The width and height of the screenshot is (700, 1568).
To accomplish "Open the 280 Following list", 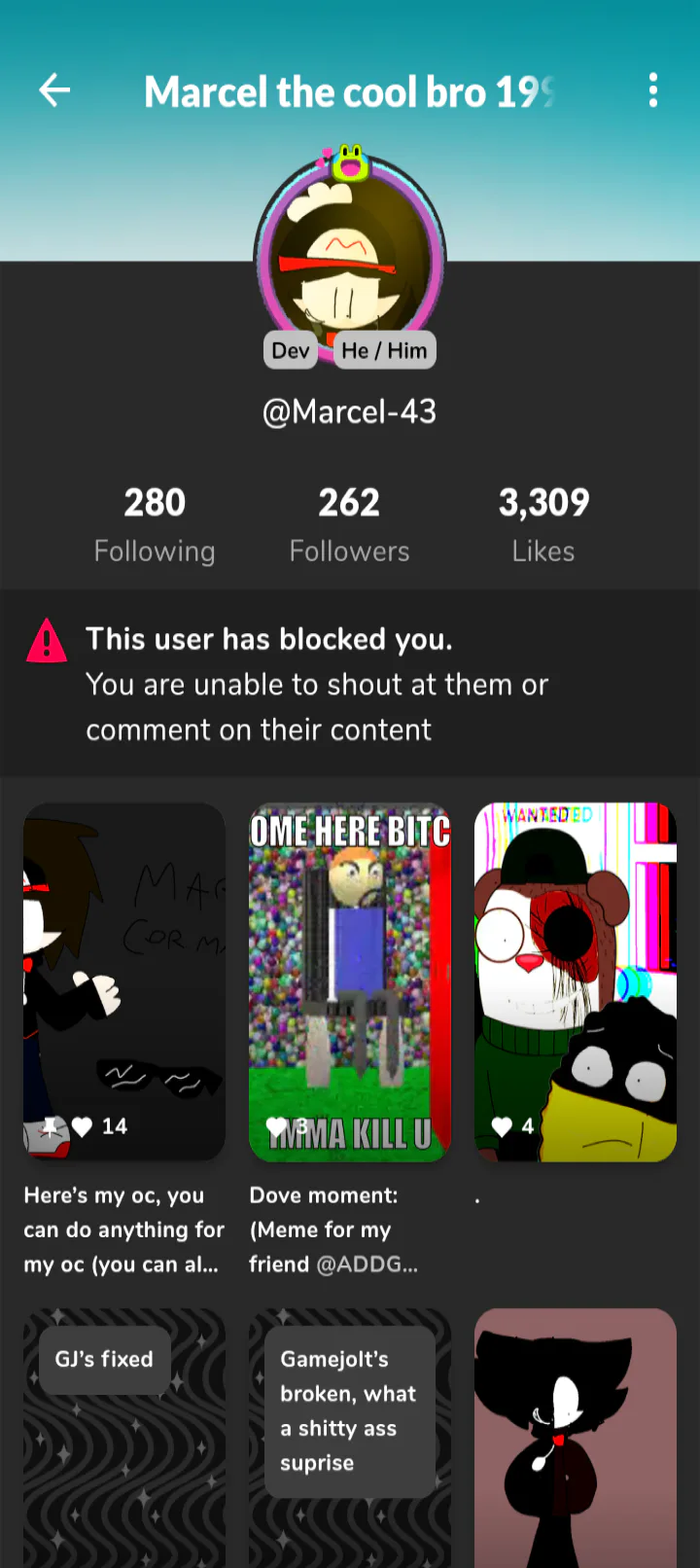I will coord(155,525).
